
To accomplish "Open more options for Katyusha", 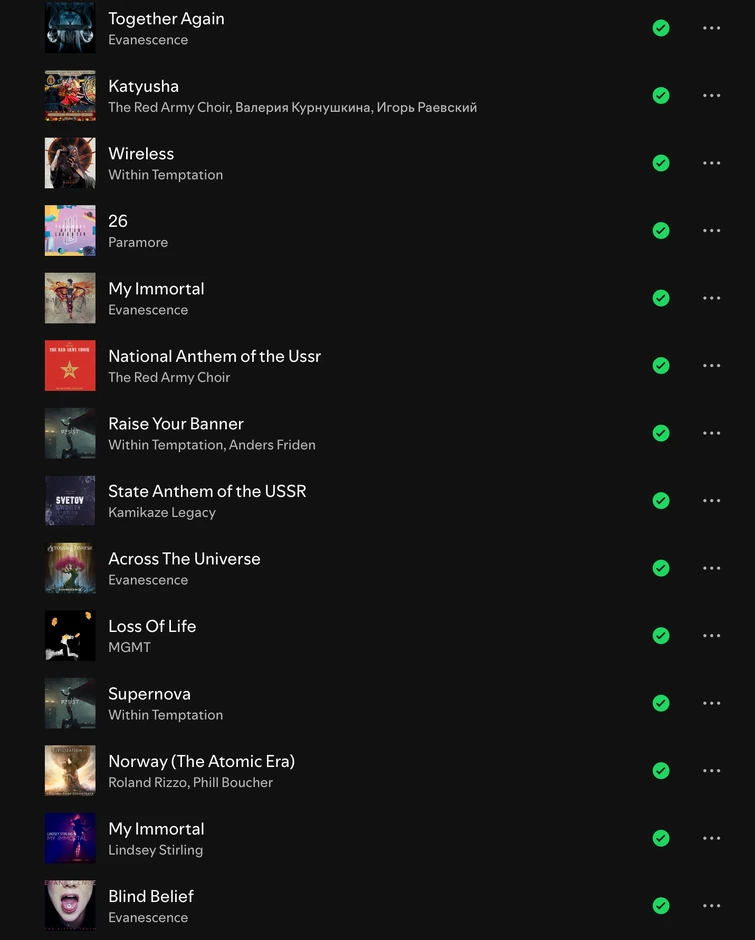I will coord(711,95).
